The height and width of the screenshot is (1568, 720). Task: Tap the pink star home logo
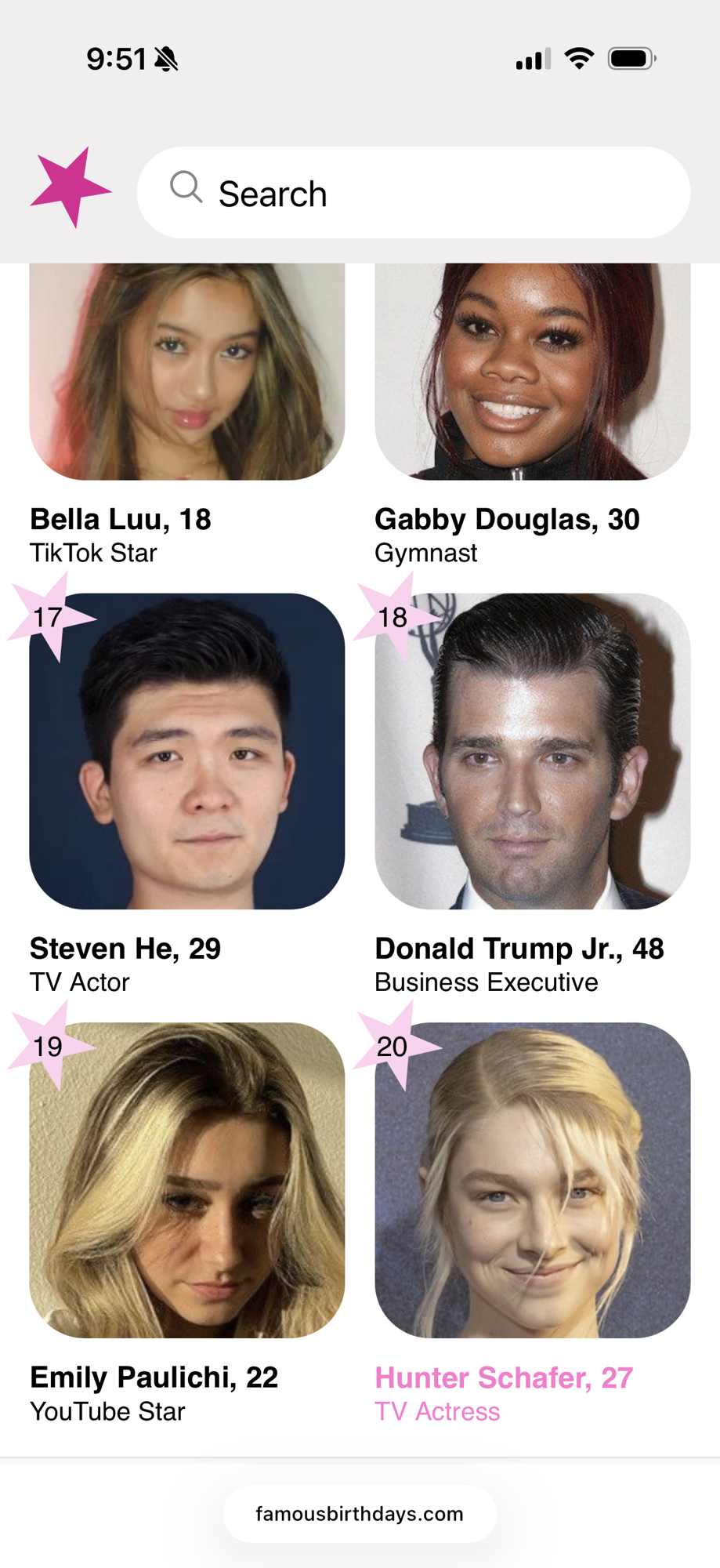70,188
